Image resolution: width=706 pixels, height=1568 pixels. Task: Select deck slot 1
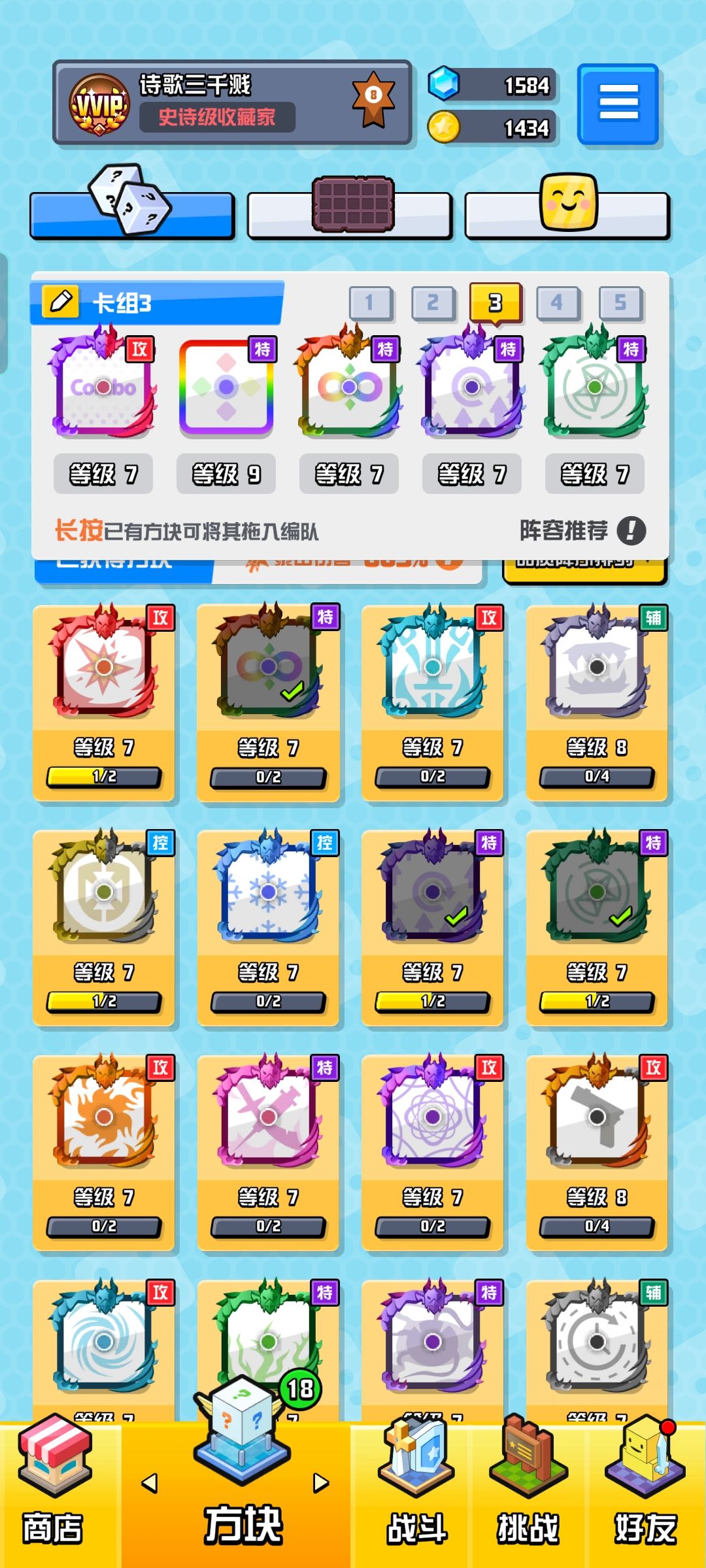(371, 303)
